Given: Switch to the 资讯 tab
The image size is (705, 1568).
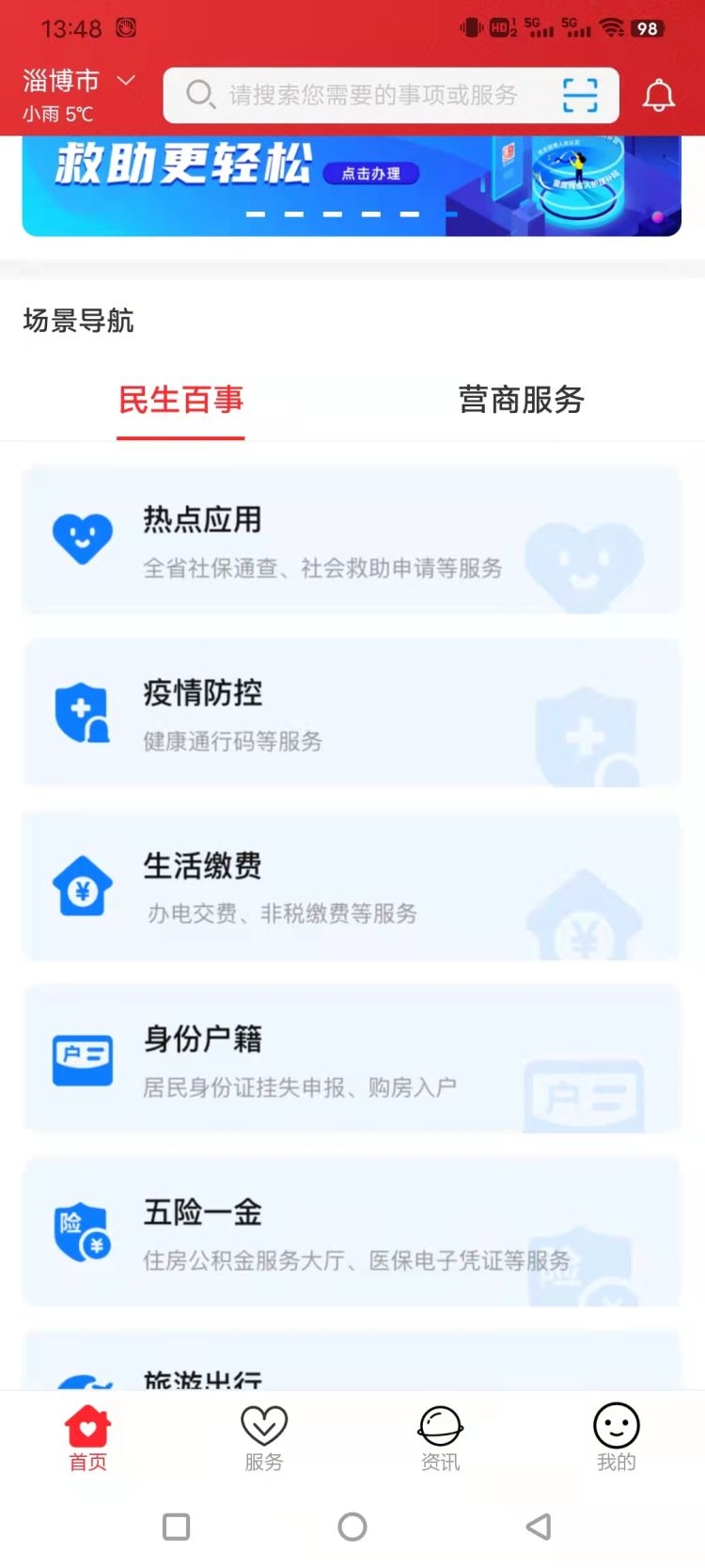Looking at the screenshot, I should tap(440, 1438).
